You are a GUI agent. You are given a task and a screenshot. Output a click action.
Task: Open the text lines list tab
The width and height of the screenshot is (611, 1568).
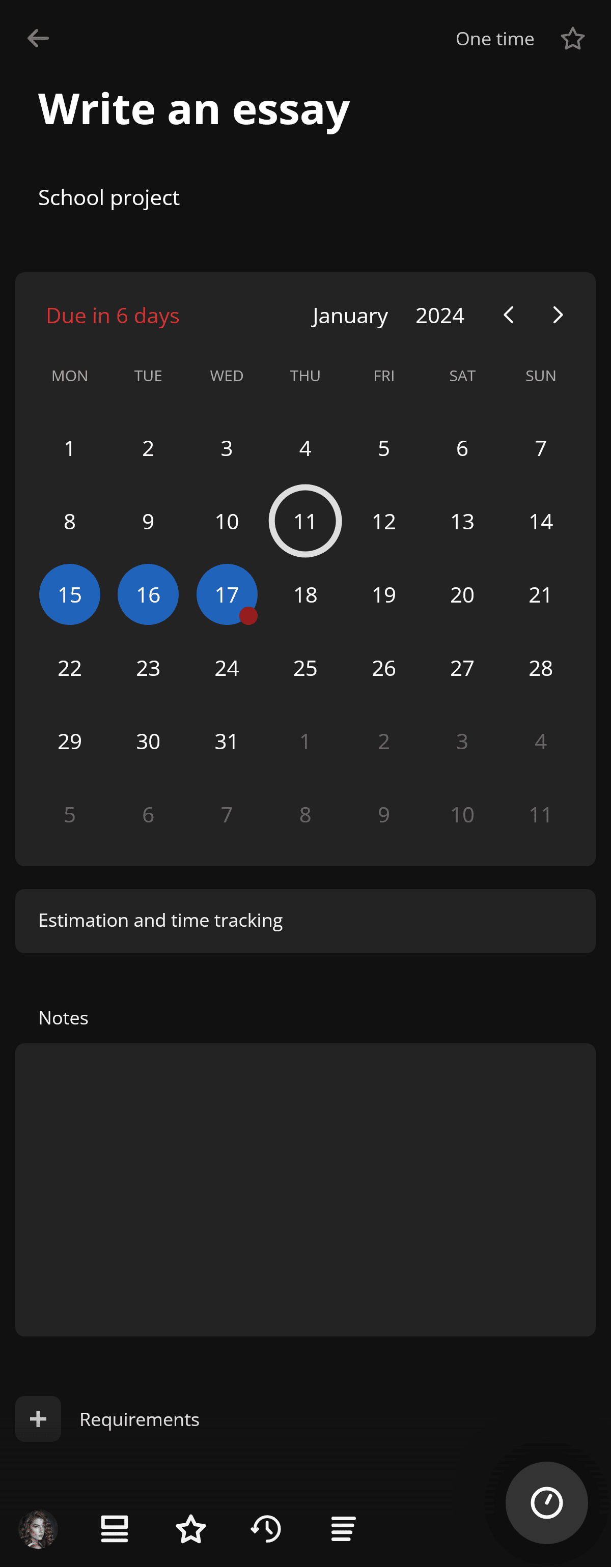[343, 1528]
